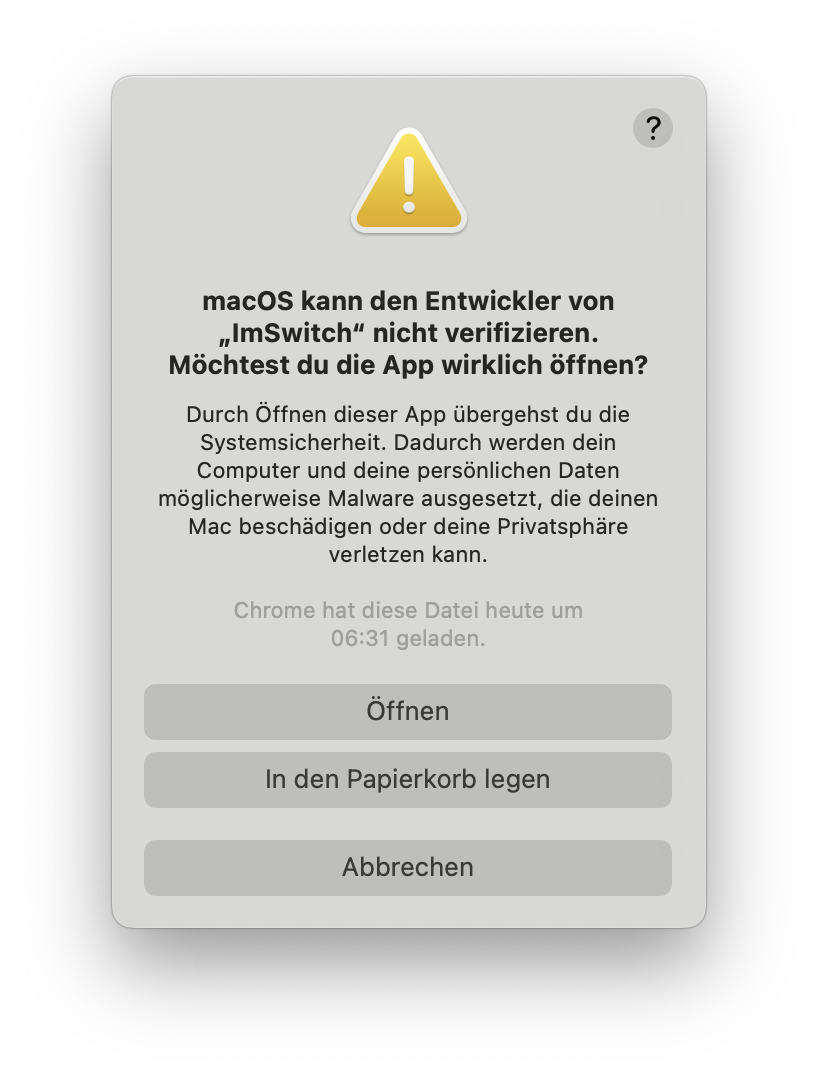Confirm with the Öffnen button
Viewport: 818px width, 1076px height.
click(x=407, y=711)
